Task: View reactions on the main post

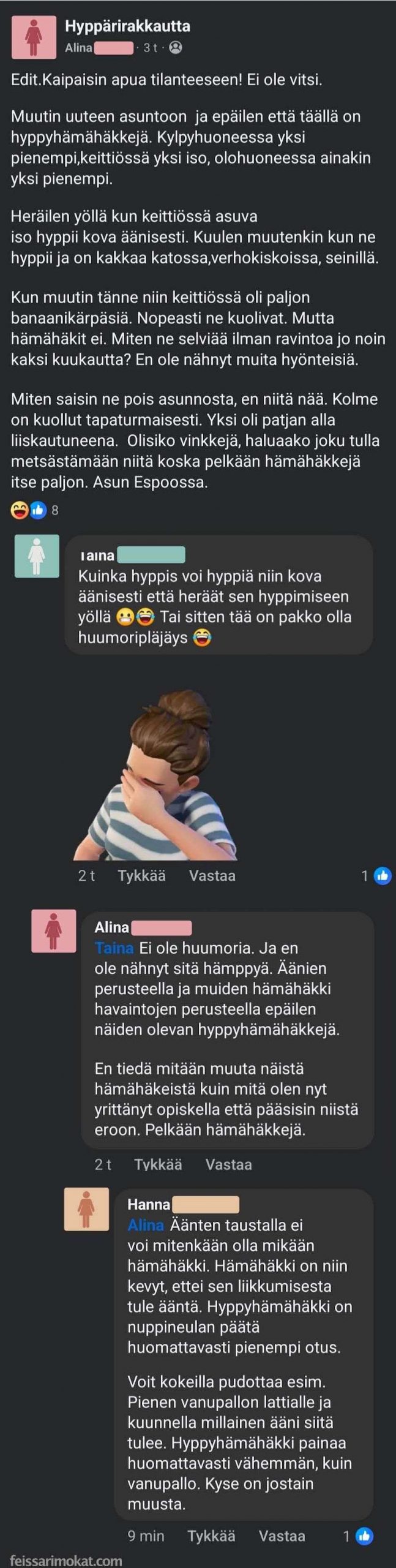Action: coord(35,510)
